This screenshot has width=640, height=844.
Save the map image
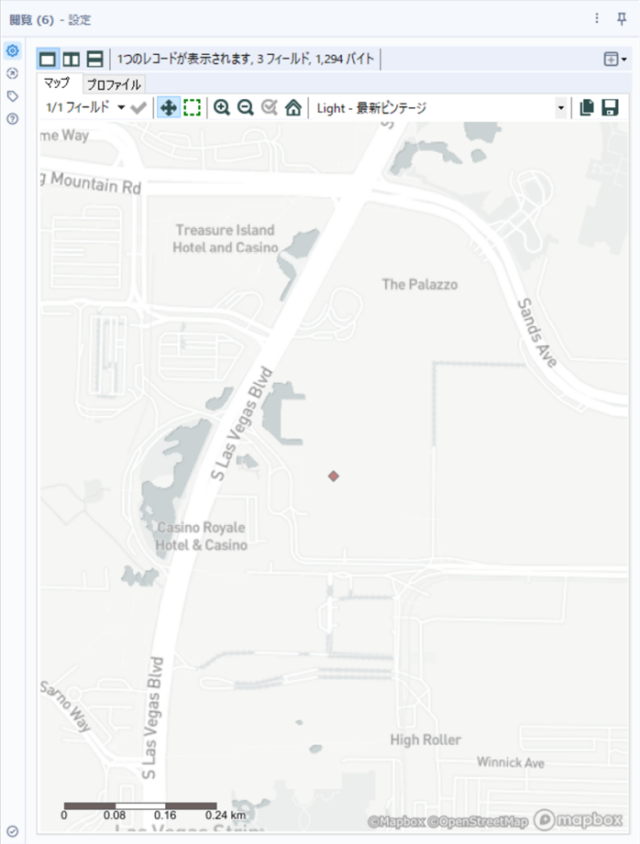click(610, 108)
